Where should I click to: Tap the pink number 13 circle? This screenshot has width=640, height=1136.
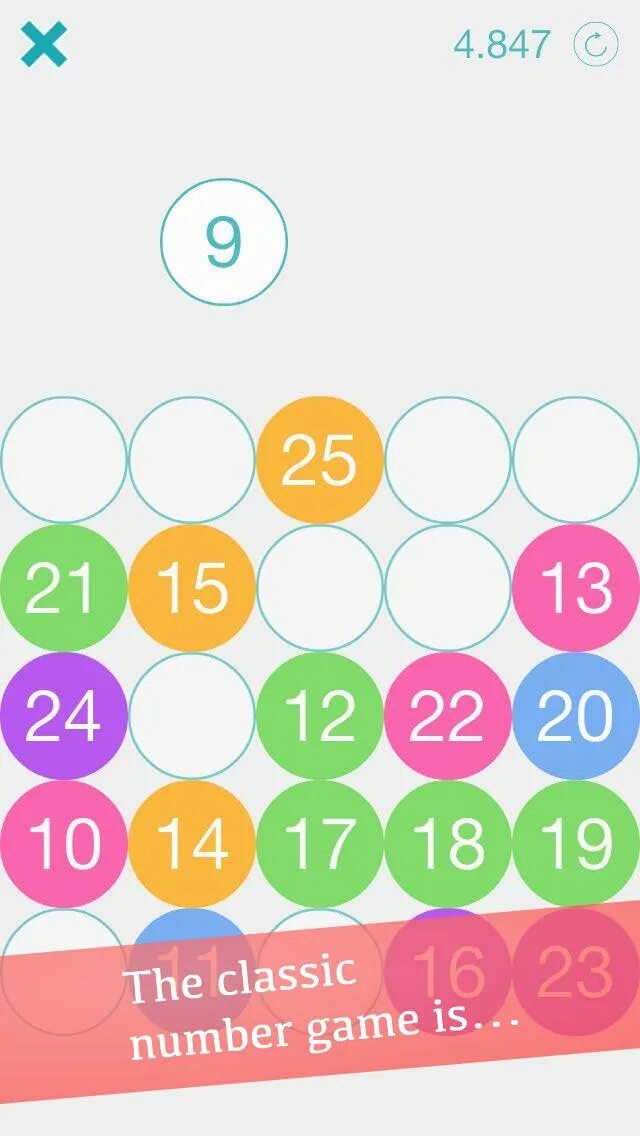(576, 588)
